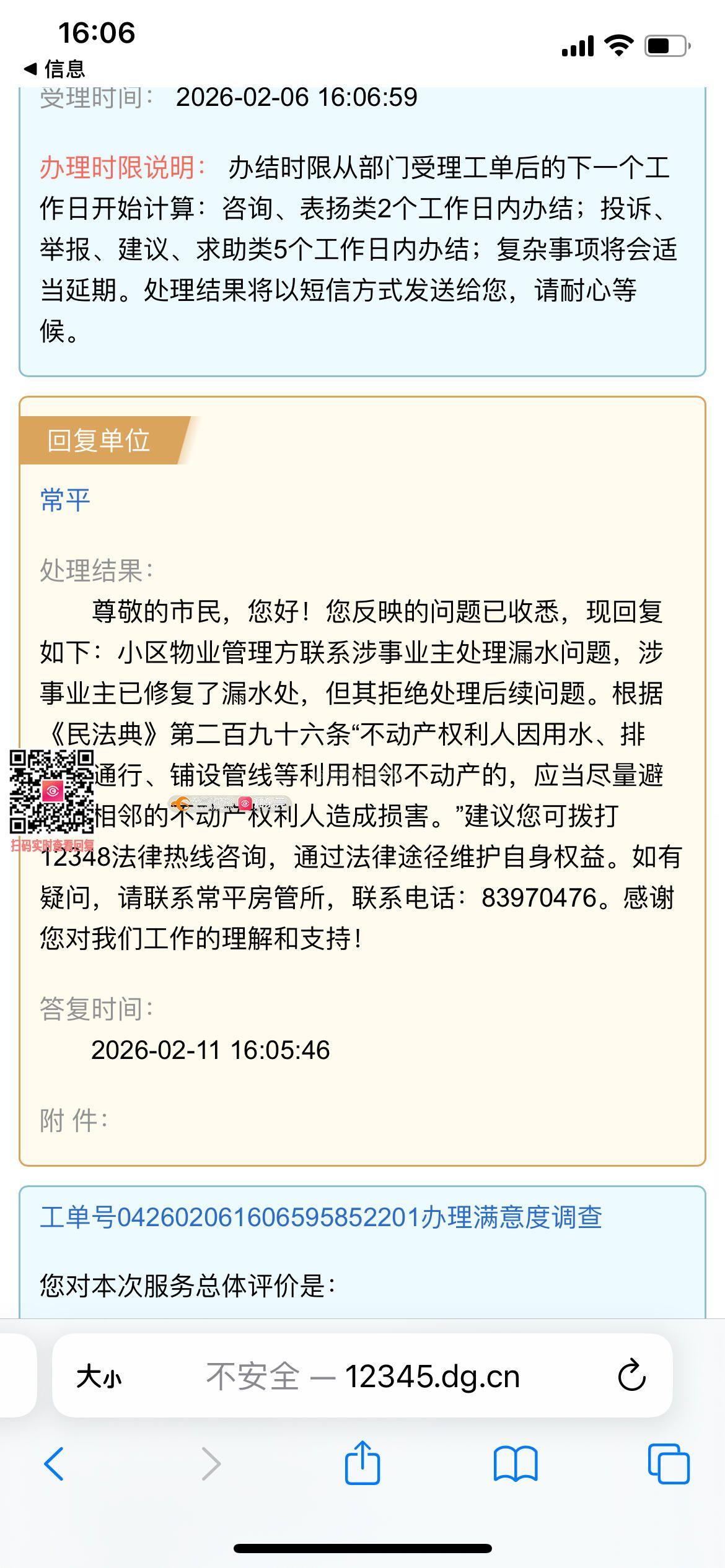Go back to the previous page
725x1568 pixels.
pos(54,1464)
